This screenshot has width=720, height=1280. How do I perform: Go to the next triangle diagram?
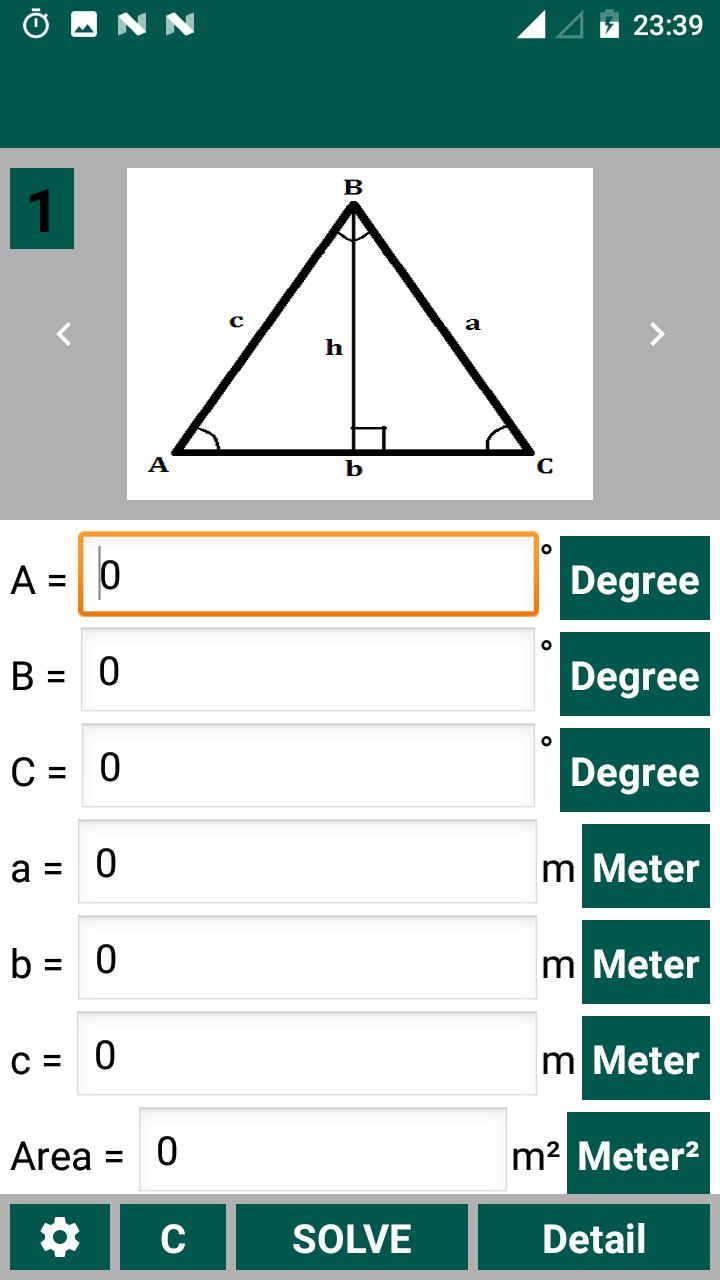(x=657, y=334)
